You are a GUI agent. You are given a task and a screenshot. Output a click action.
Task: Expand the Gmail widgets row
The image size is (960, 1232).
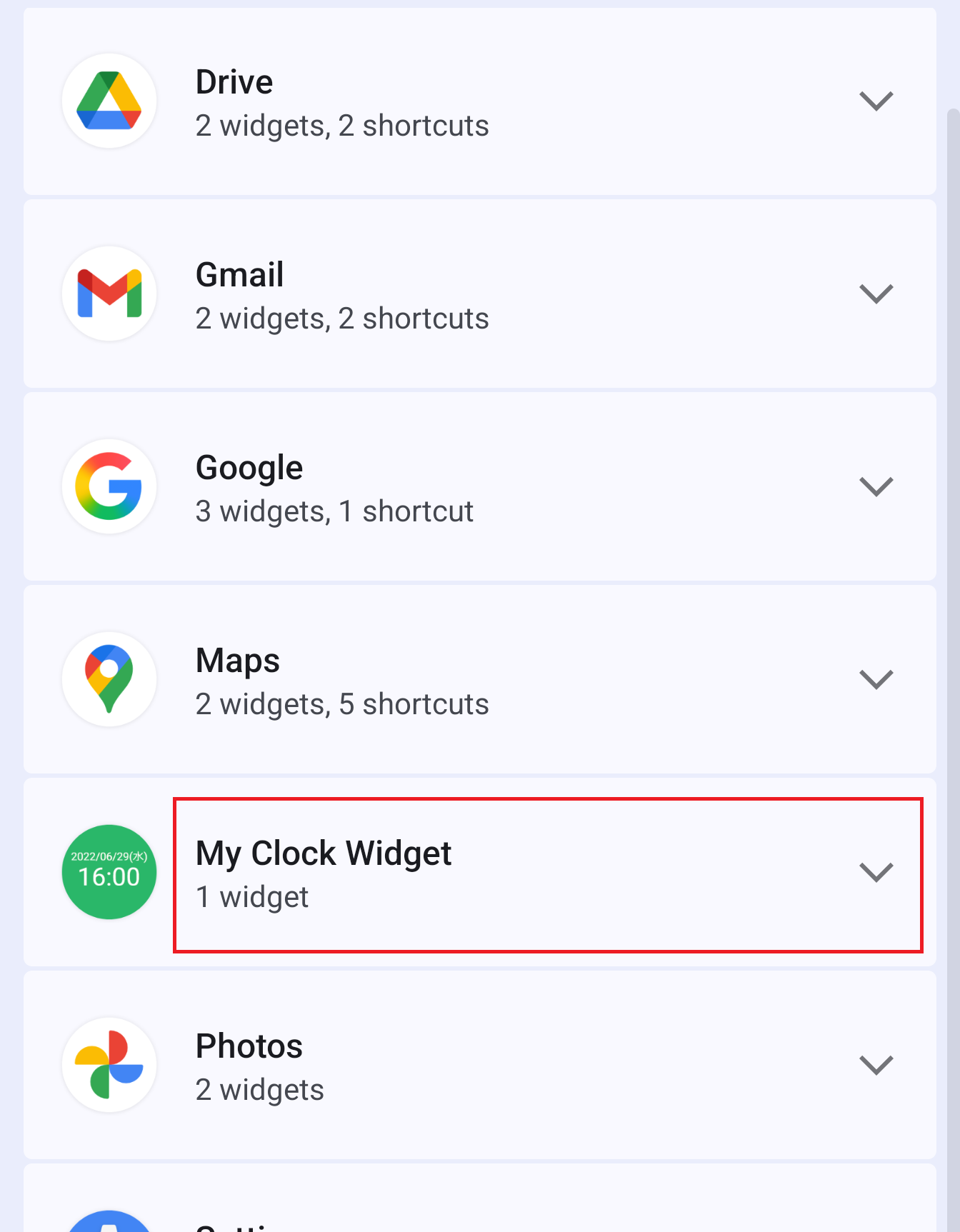click(876, 294)
